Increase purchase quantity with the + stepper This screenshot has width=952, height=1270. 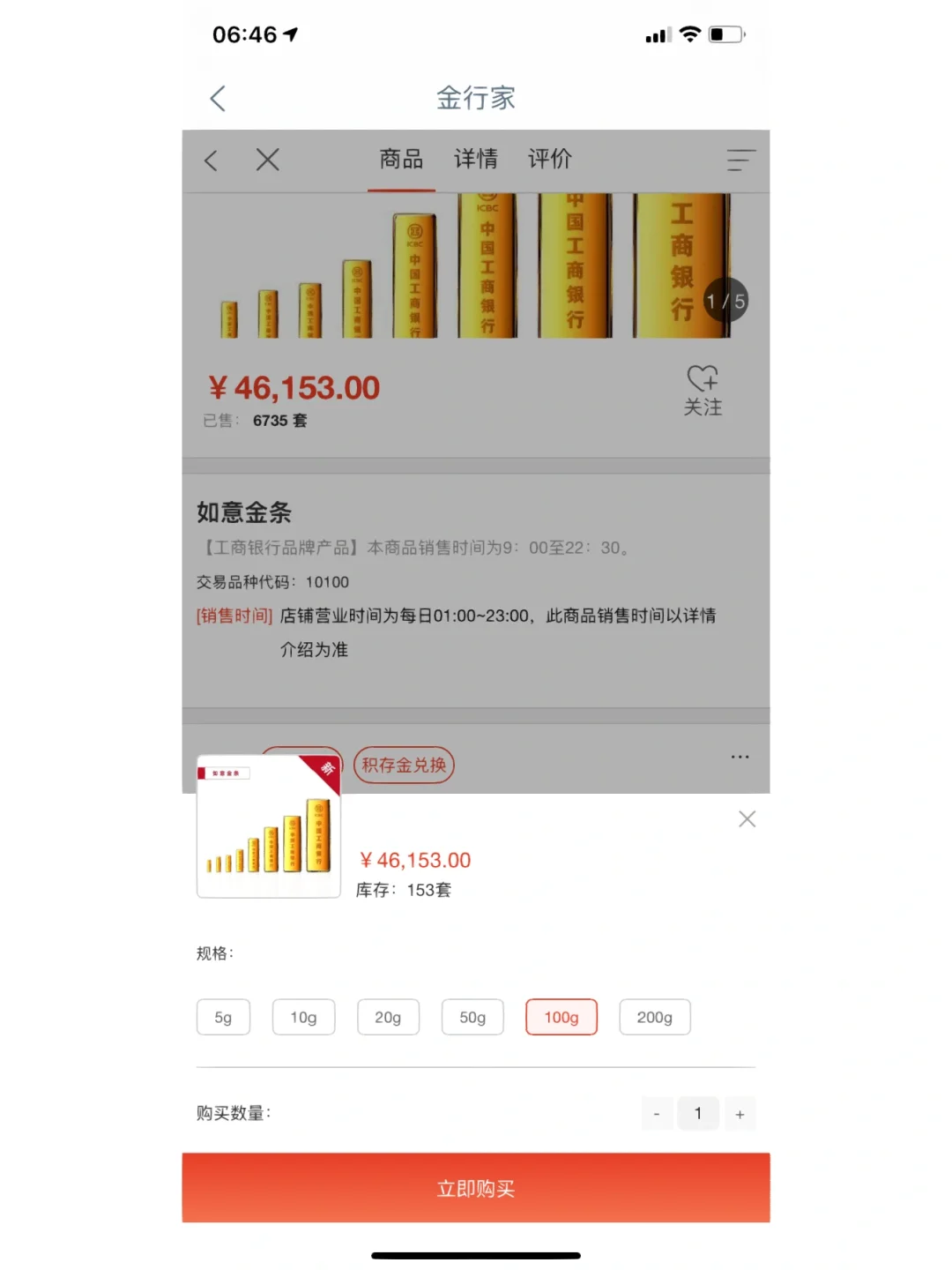coord(740,1113)
